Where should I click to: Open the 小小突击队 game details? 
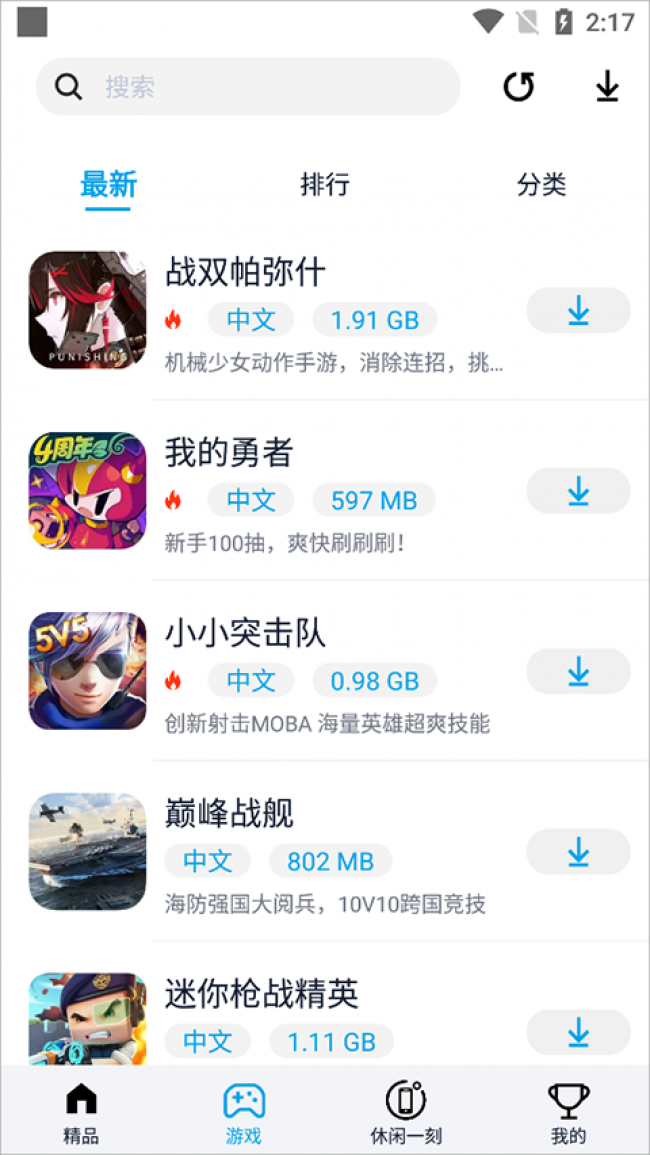[x=245, y=633]
